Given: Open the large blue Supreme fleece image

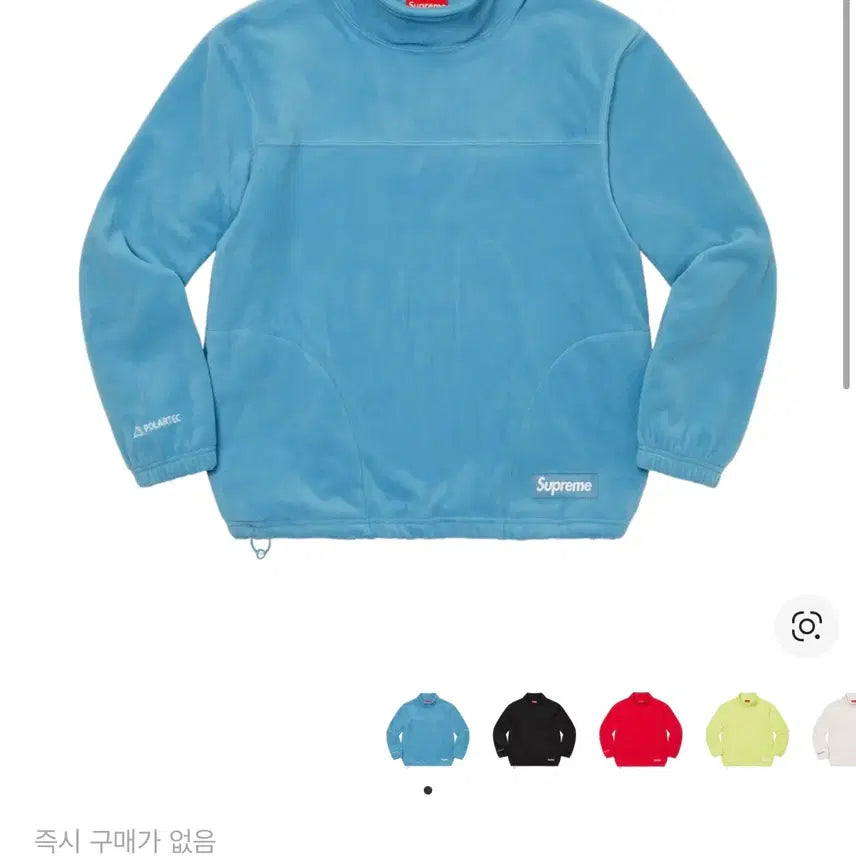Looking at the screenshot, I should 428,280.
